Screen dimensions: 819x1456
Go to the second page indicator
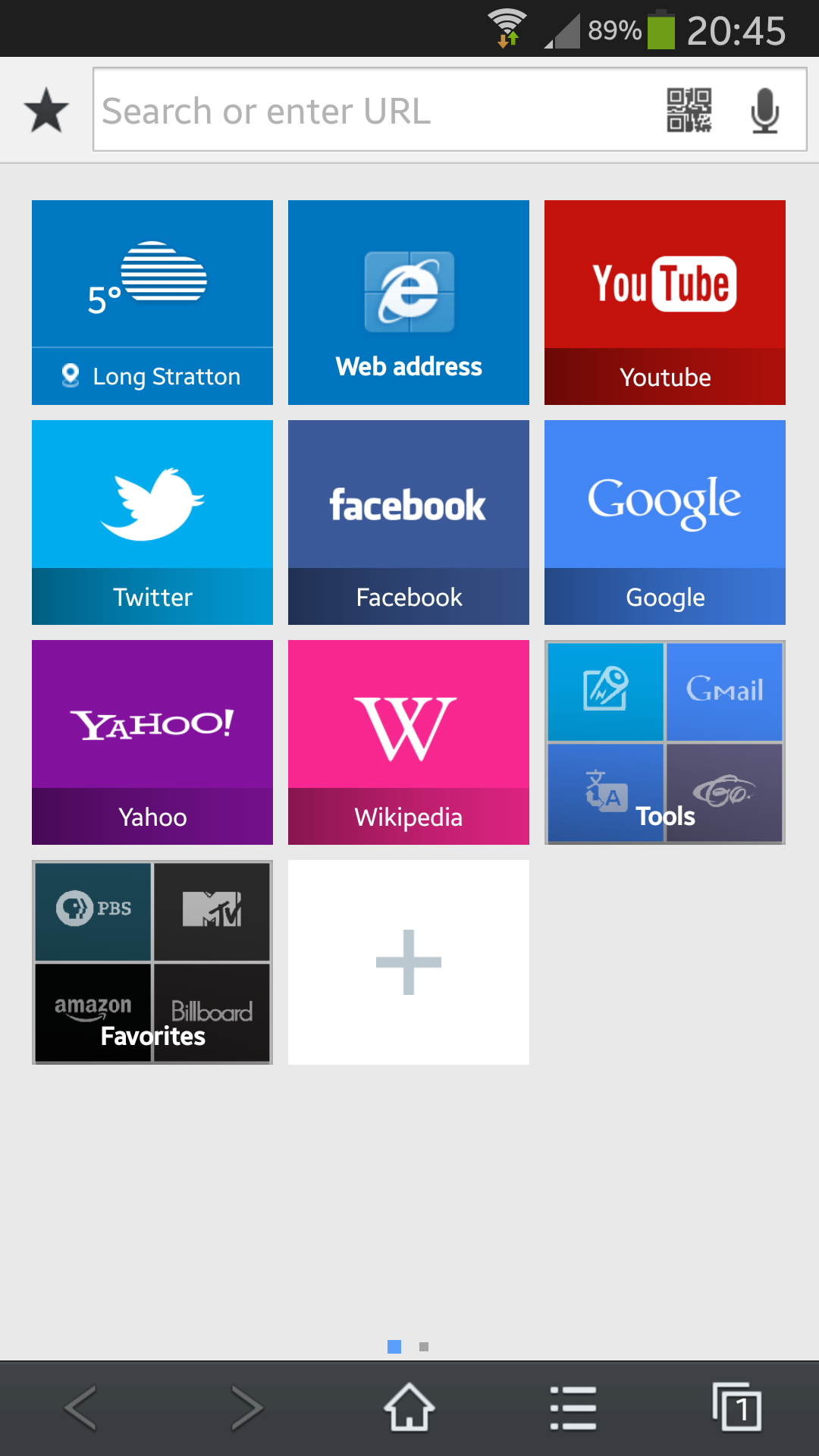[x=424, y=1347]
